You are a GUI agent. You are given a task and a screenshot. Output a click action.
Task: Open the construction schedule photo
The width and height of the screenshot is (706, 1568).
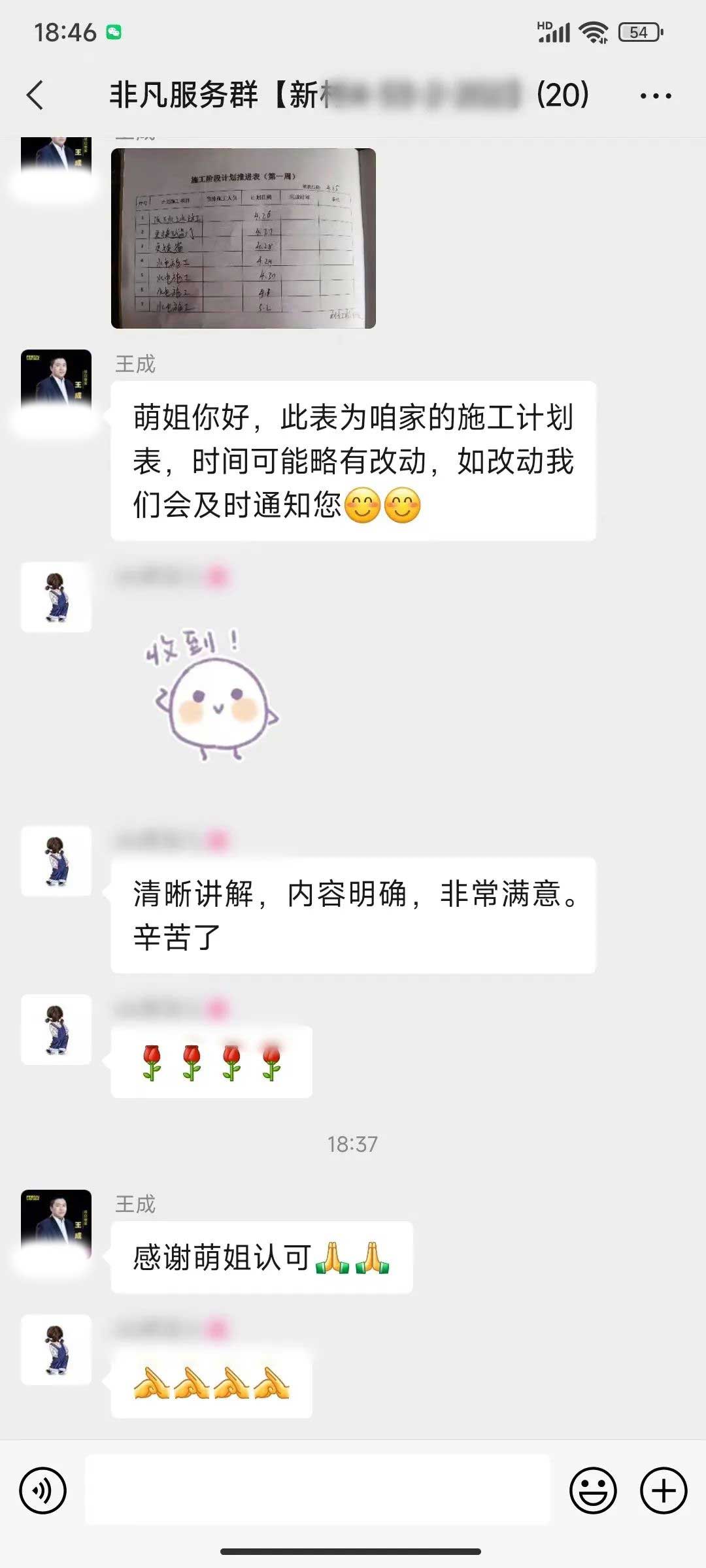coord(243,238)
